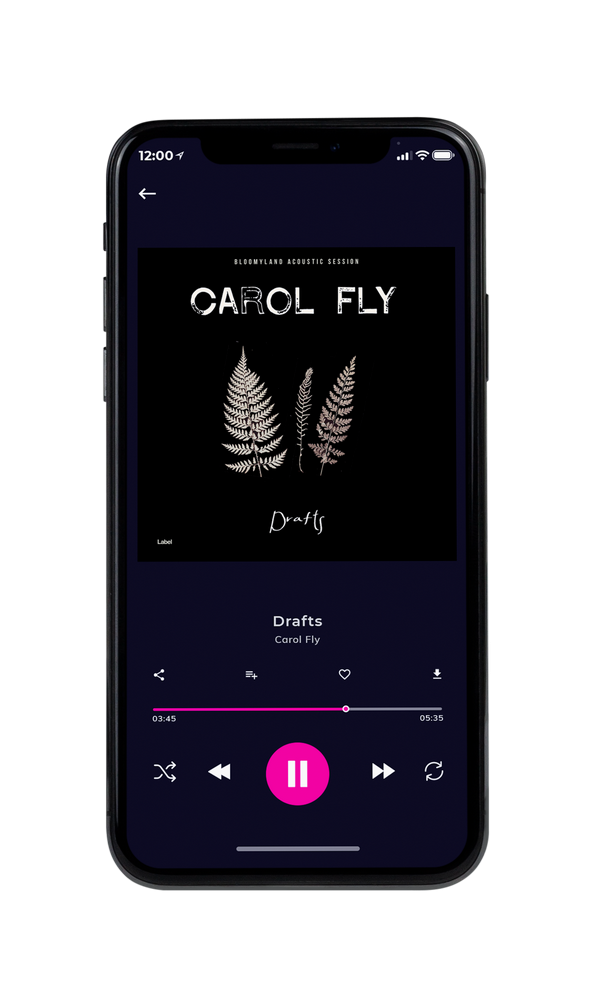Add Drafts to a playlist
Viewport: 600px width, 1000px height.
[251, 675]
